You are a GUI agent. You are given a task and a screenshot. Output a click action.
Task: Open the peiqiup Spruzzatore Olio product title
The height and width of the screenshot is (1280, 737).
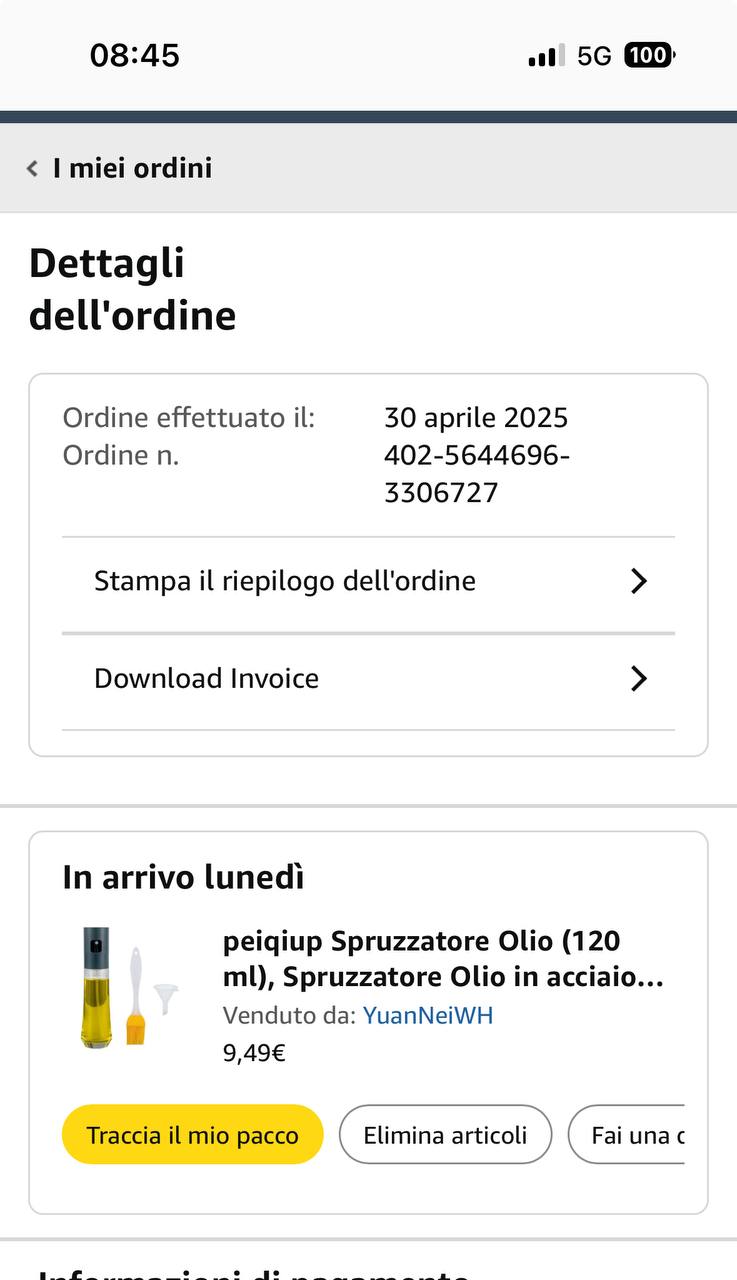pyautogui.click(x=443, y=958)
